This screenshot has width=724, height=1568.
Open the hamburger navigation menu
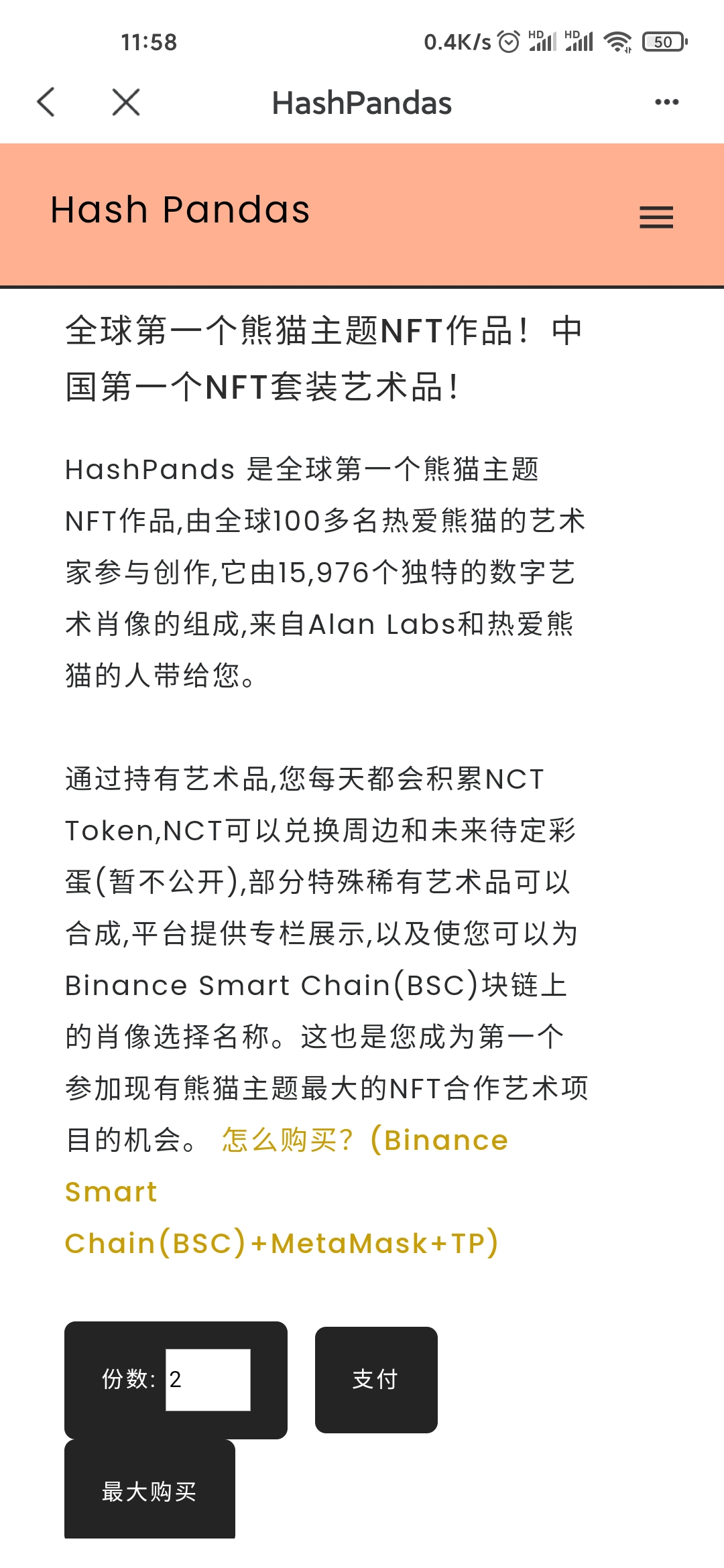coord(656,217)
